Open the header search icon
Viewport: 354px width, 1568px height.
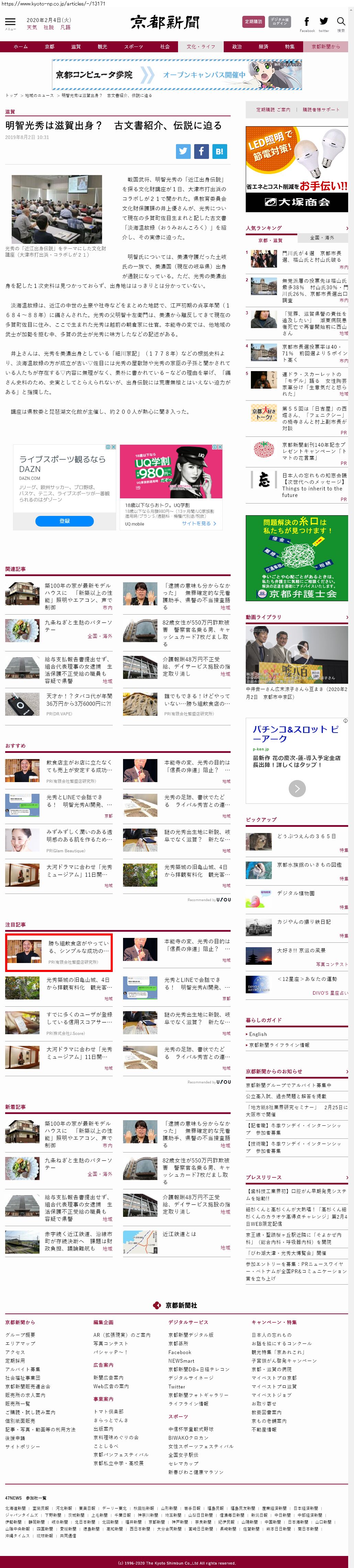pos(341,22)
